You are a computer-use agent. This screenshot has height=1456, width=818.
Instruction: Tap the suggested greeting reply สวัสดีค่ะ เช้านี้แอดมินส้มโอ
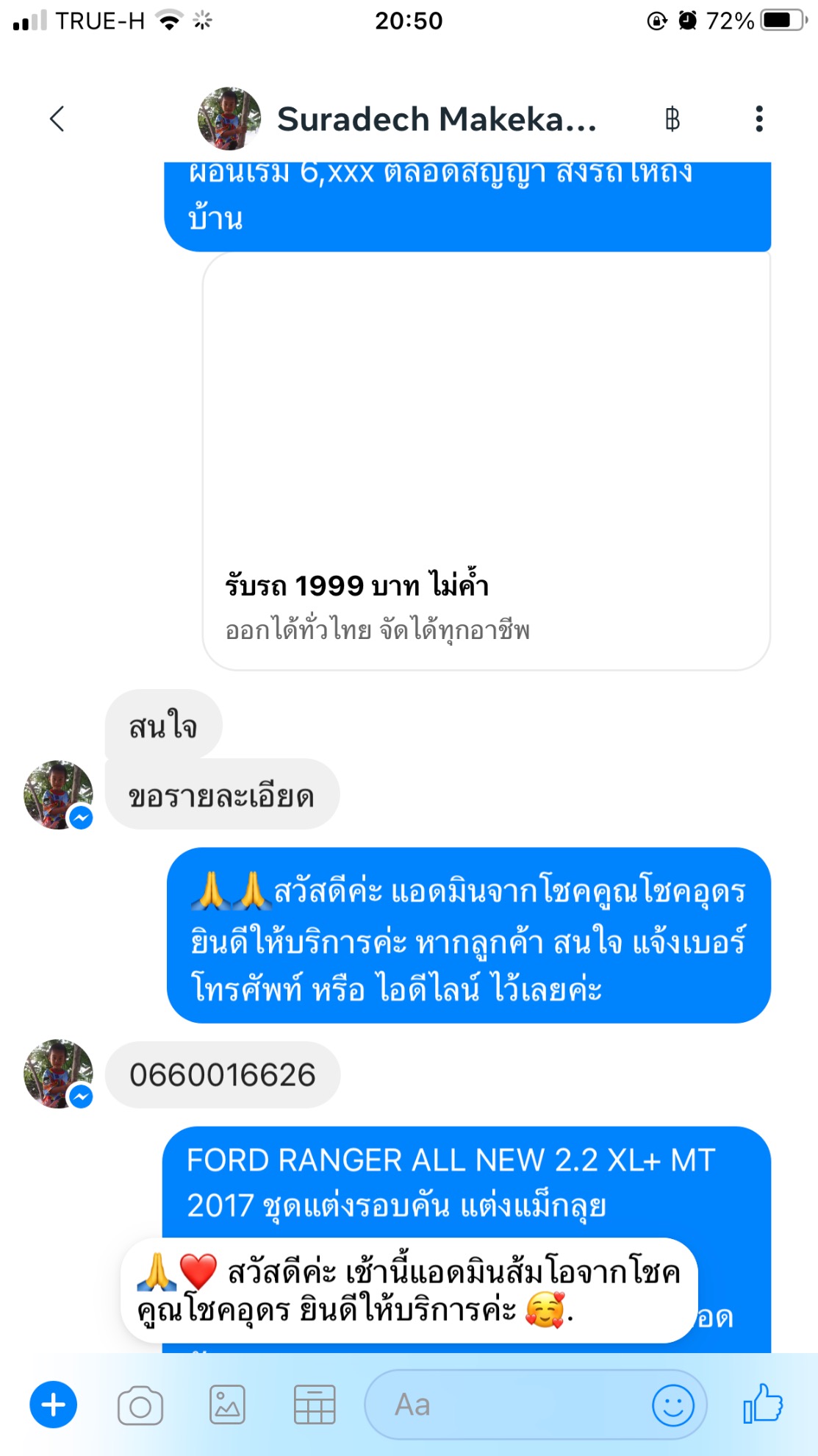point(409,1291)
